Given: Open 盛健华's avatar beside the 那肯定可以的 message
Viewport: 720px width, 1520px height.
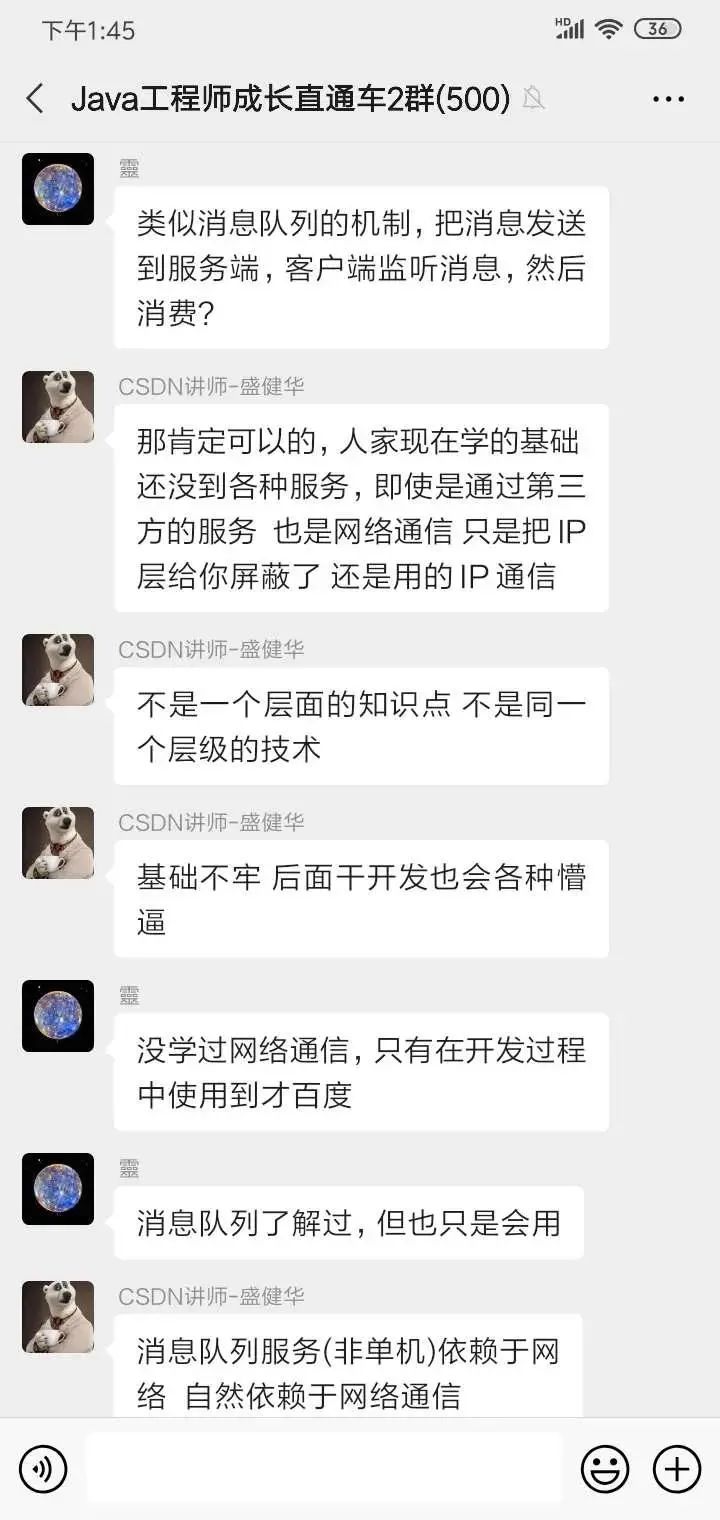Looking at the screenshot, I should coord(58,407).
